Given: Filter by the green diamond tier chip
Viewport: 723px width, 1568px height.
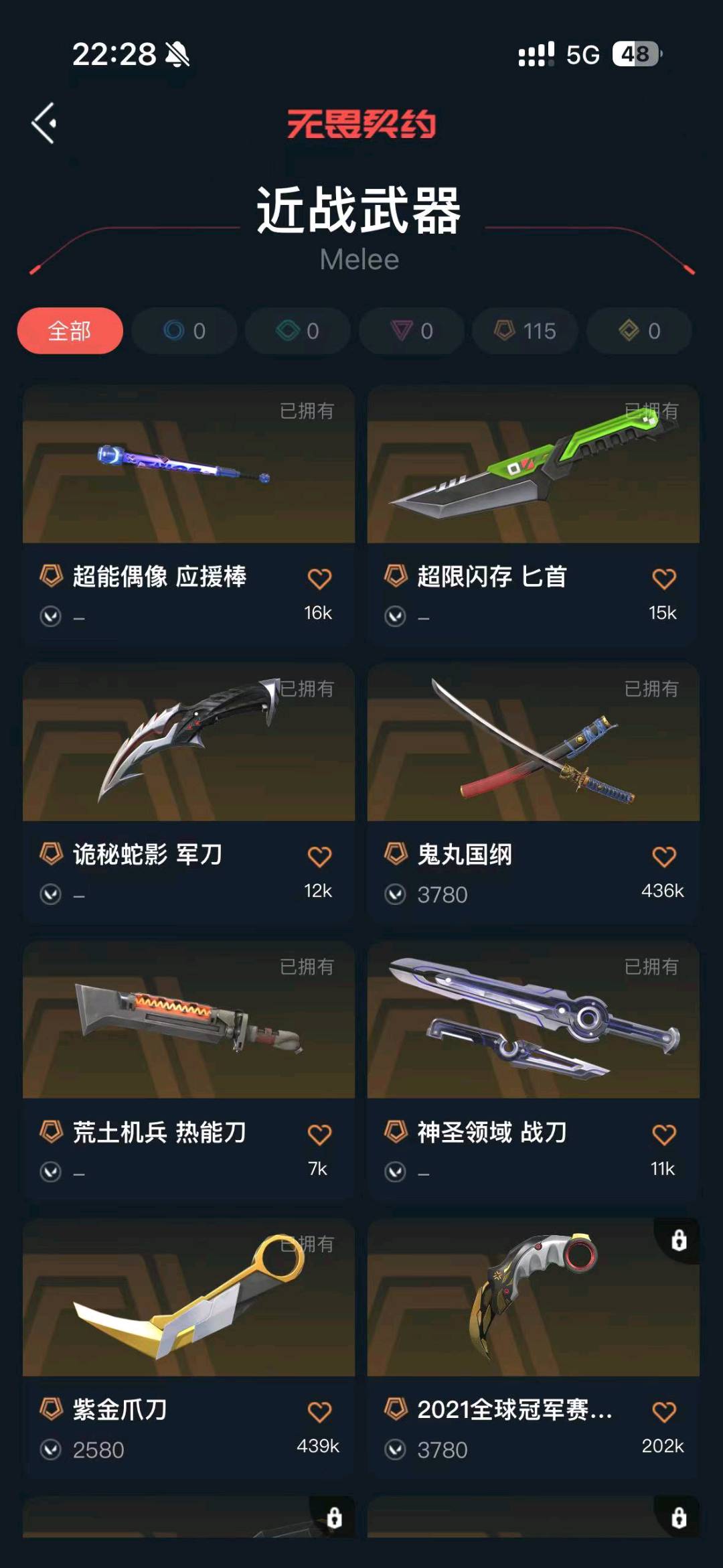Looking at the screenshot, I should point(298,331).
